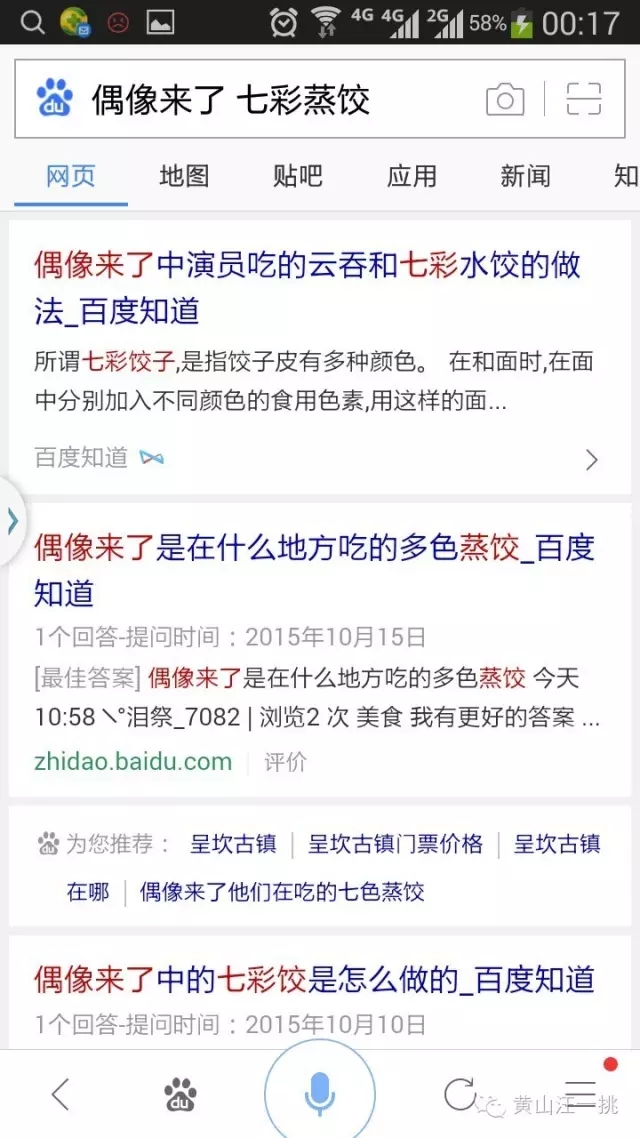Tap the 评价 link beside zhidao.baidu.com

tap(285, 762)
